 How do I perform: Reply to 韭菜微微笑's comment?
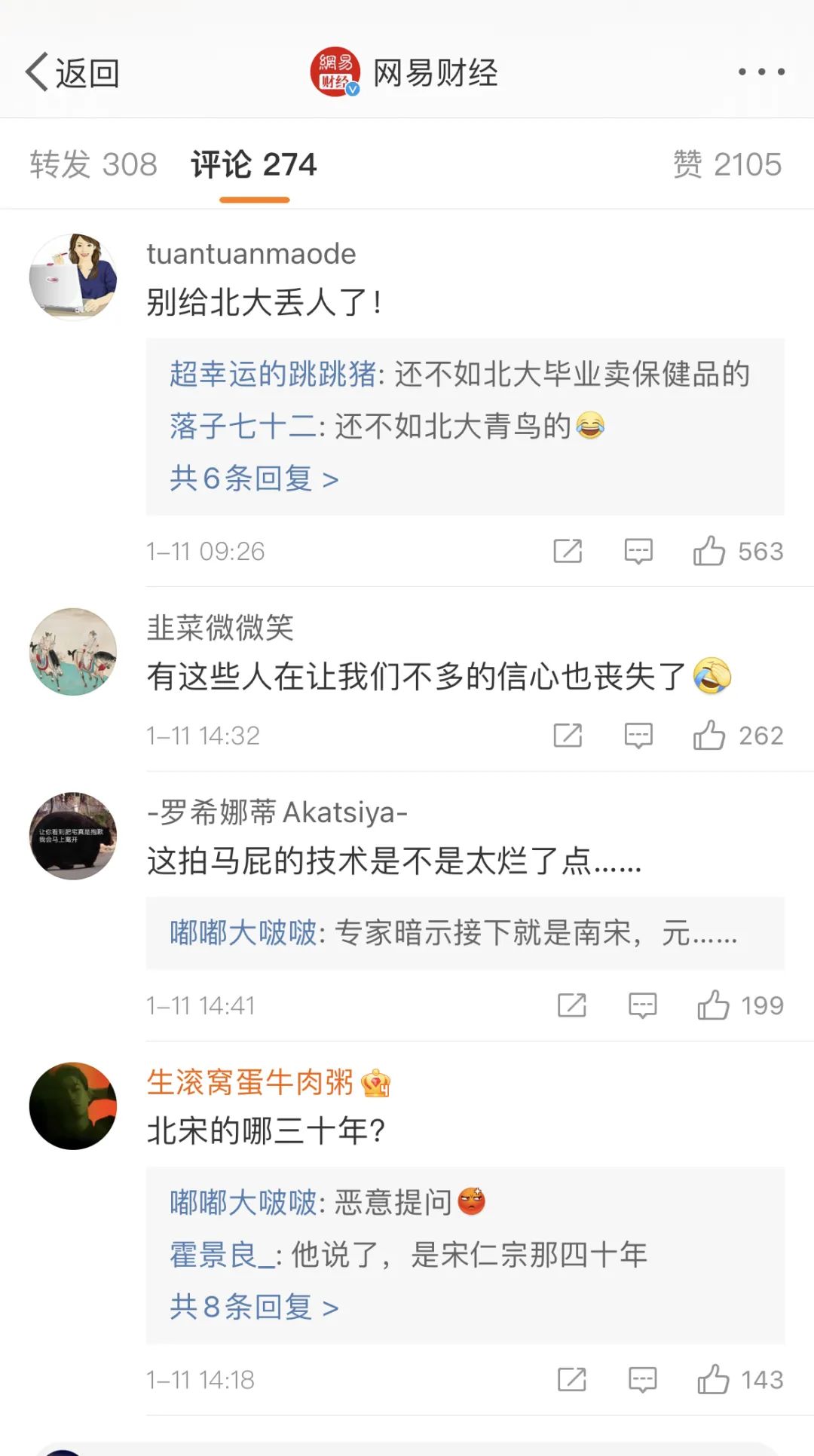638,736
